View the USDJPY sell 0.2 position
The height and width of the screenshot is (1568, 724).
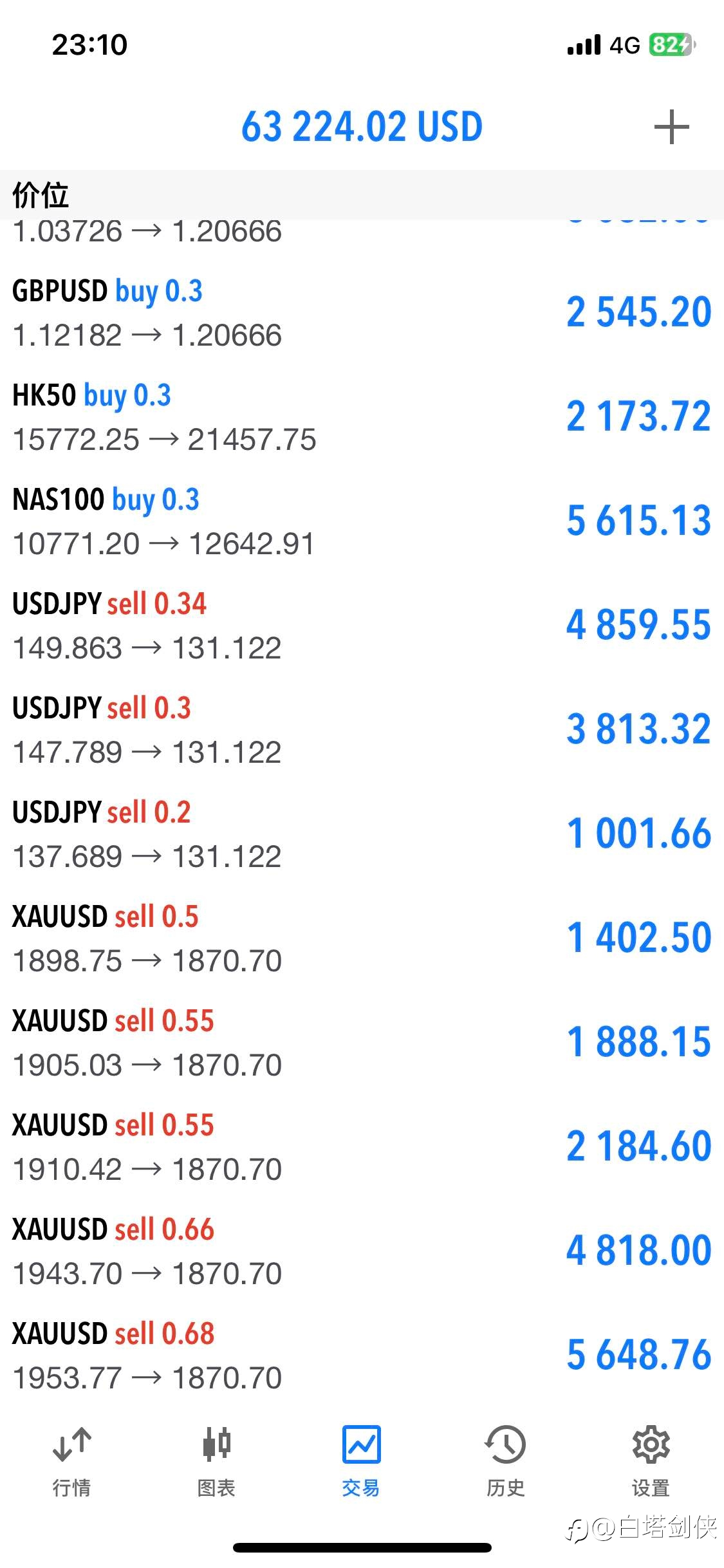click(x=362, y=834)
